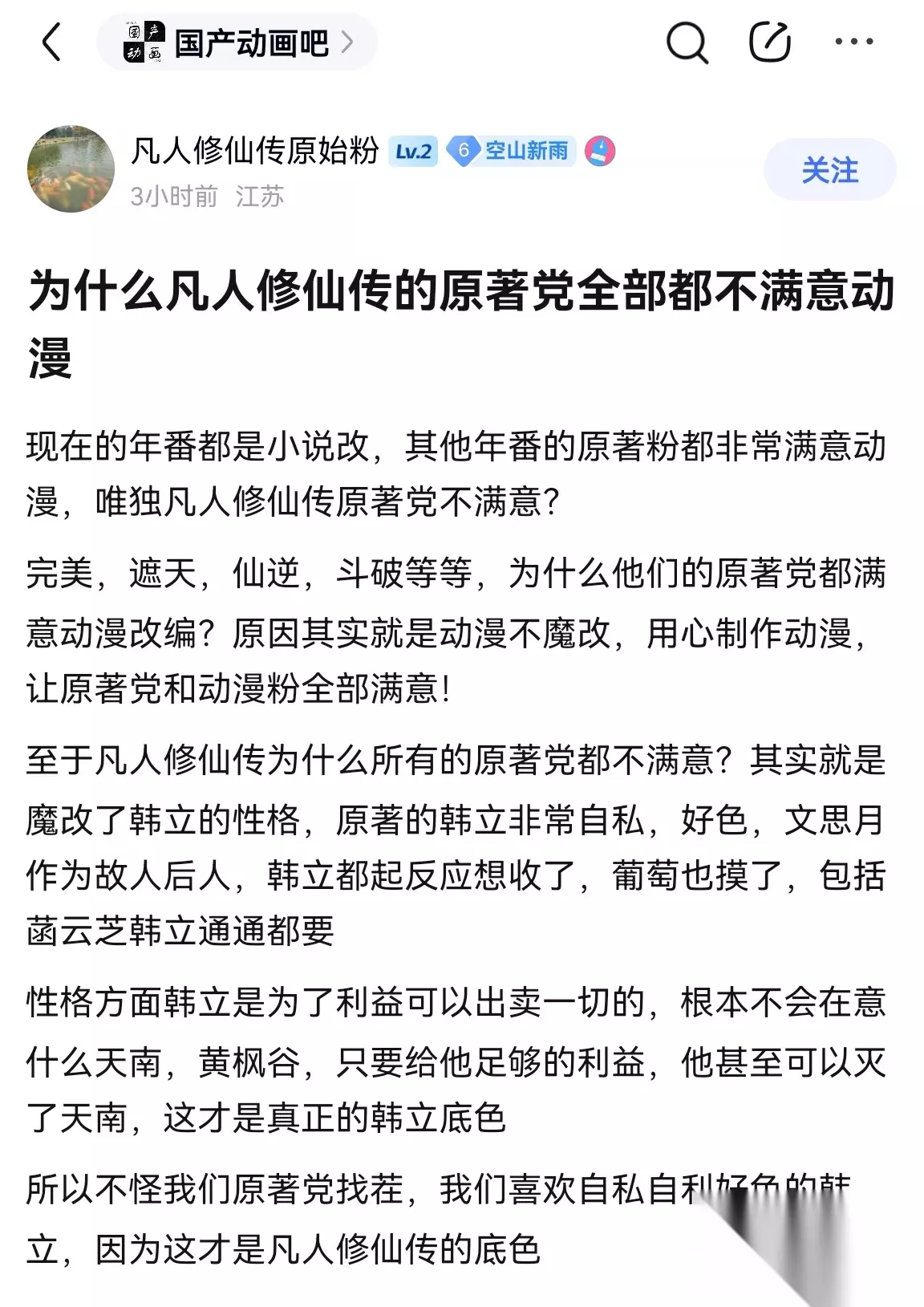924x1307 pixels.
Task: Share this post
Action: pyautogui.click(x=770, y=42)
